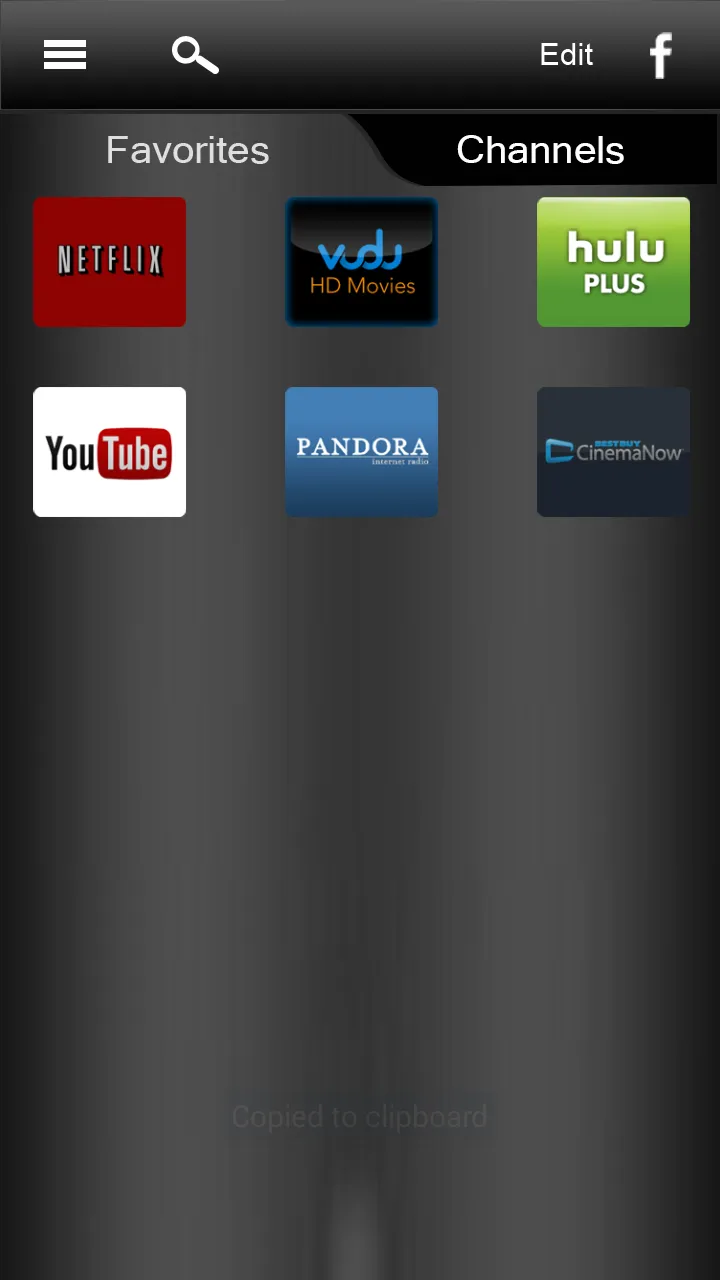720x1280 pixels.
Task: Launch Hulu Plus
Action: pyautogui.click(x=613, y=262)
